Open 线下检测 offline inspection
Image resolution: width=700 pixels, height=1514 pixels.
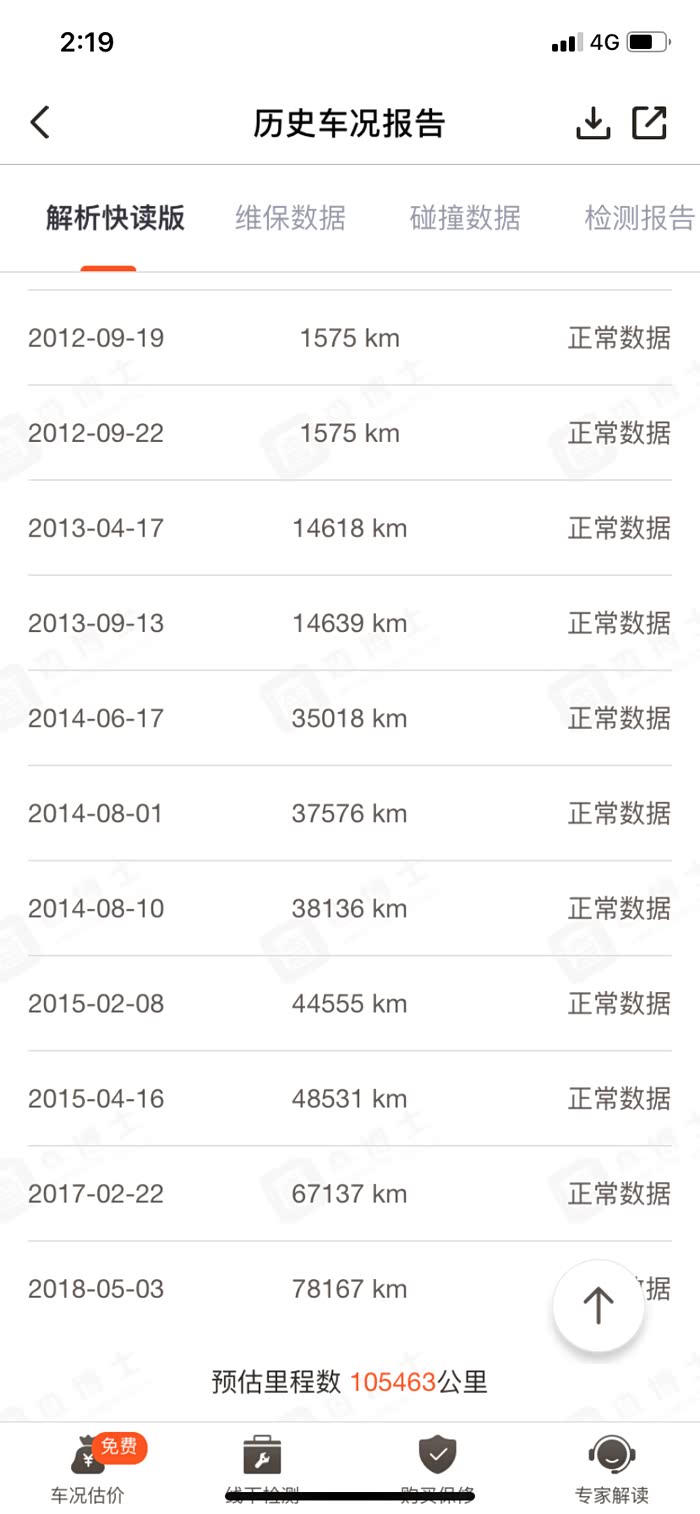click(262, 1468)
